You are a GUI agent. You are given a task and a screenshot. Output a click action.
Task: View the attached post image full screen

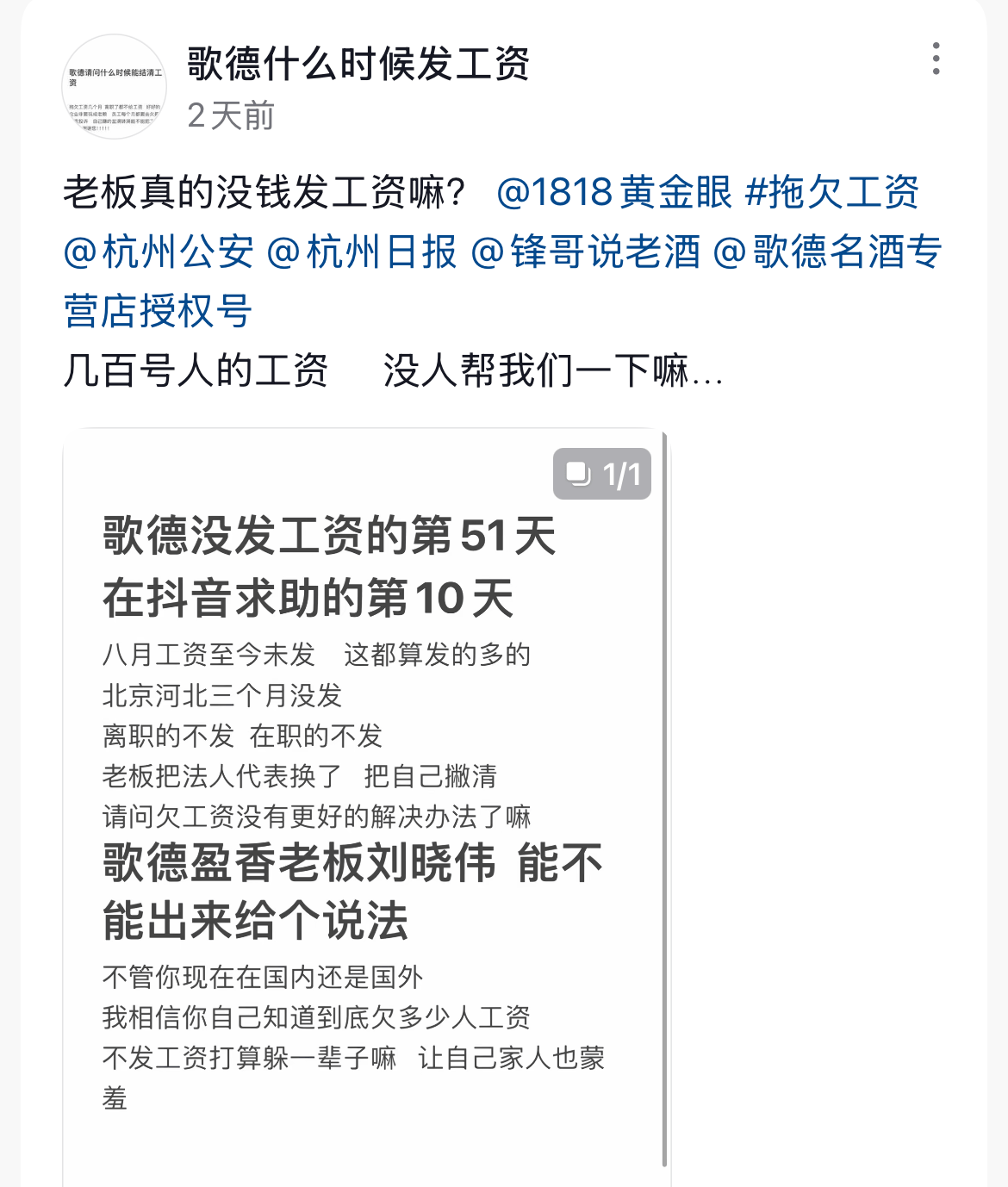tap(365, 810)
